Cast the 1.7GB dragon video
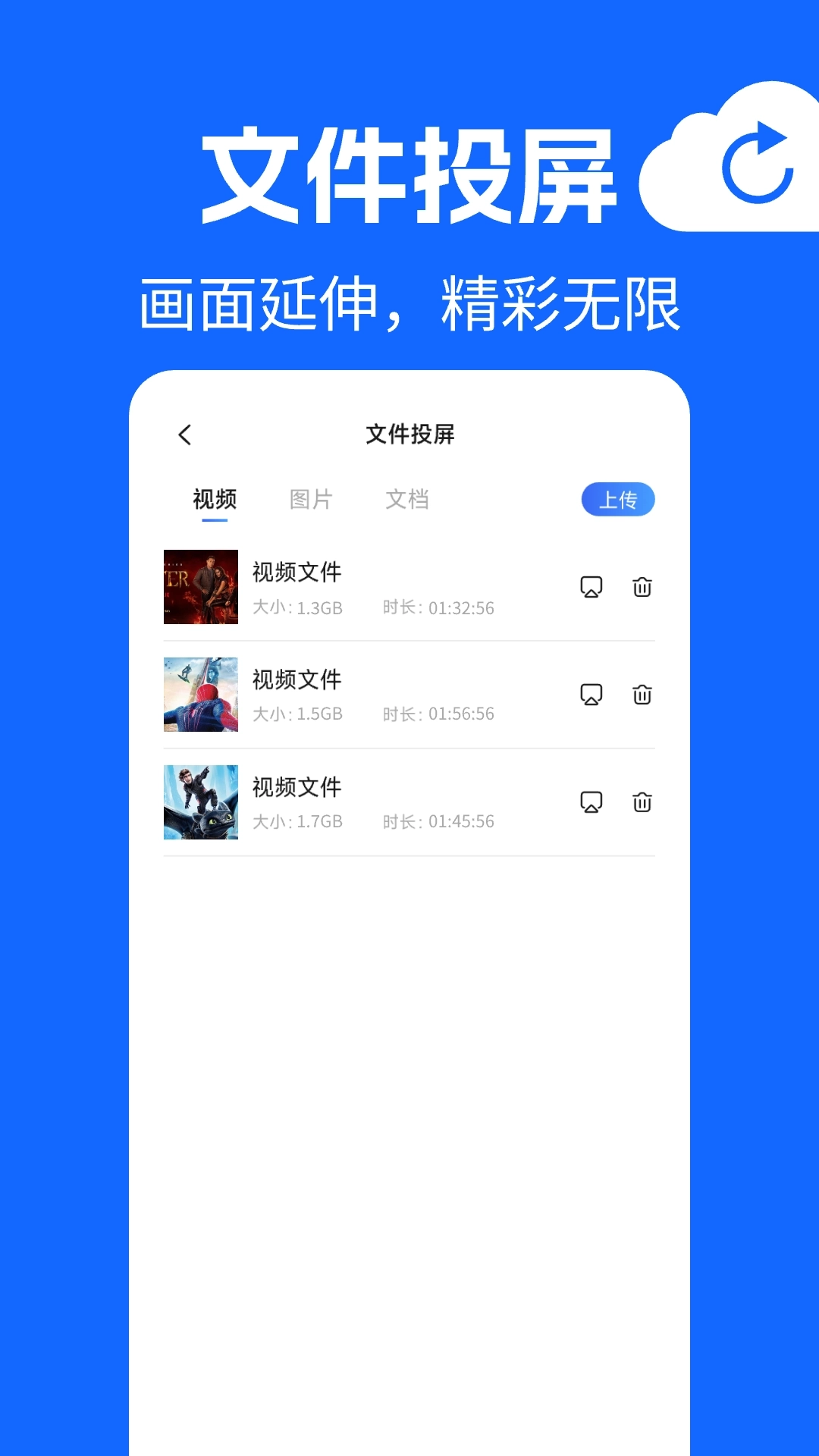Image resolution: width=819 pixels, height=1456 pixels. pos(591,801)
